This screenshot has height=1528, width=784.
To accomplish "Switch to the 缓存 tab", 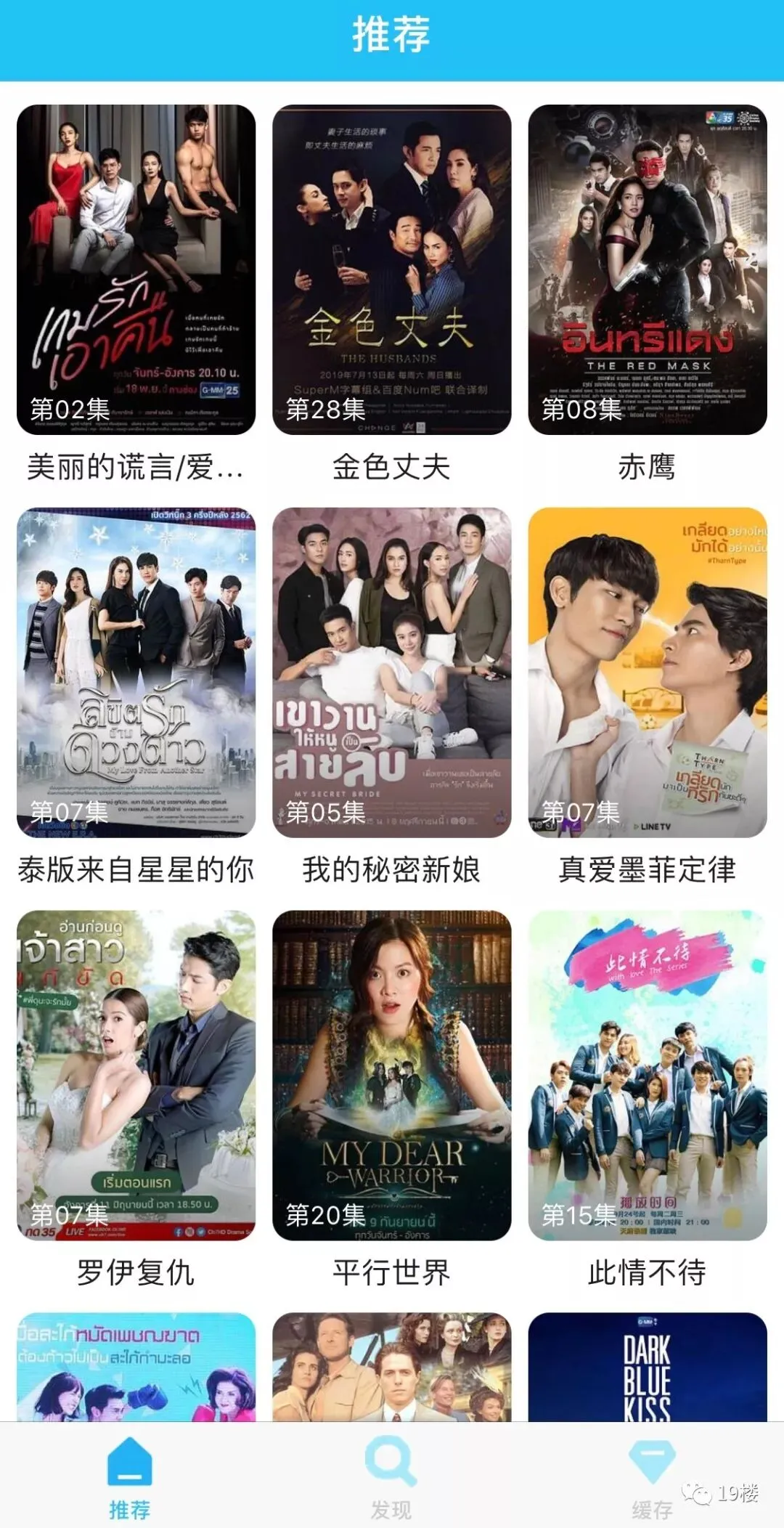I will point(651,1477).
